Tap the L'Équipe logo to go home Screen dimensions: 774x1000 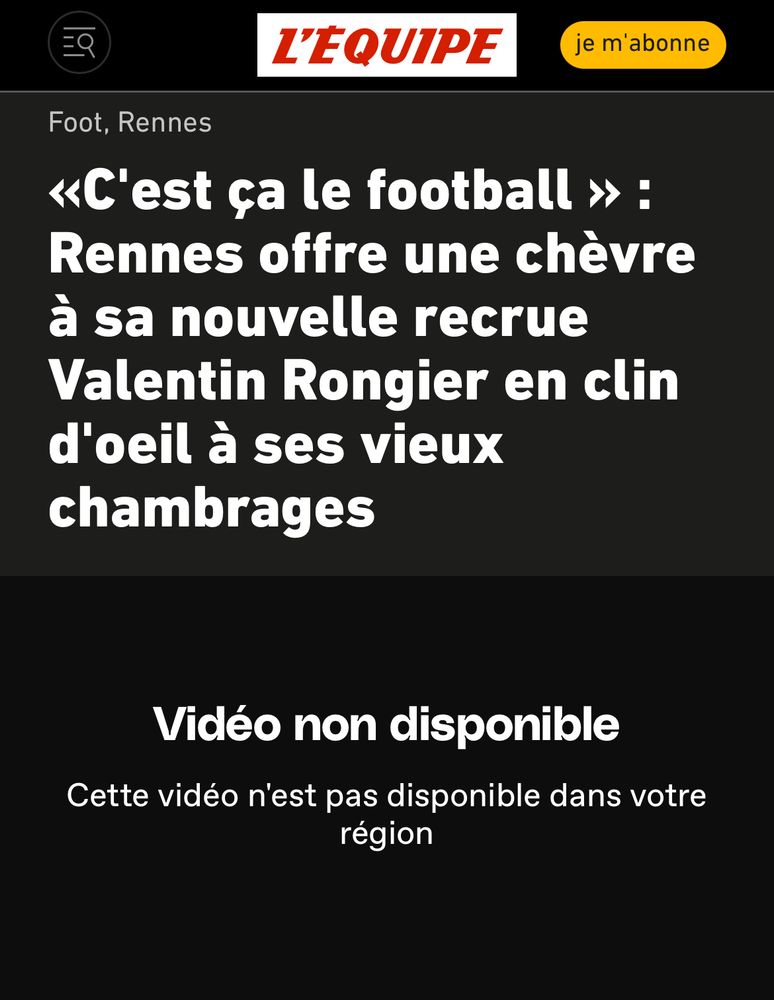click(x=386, y=45)
